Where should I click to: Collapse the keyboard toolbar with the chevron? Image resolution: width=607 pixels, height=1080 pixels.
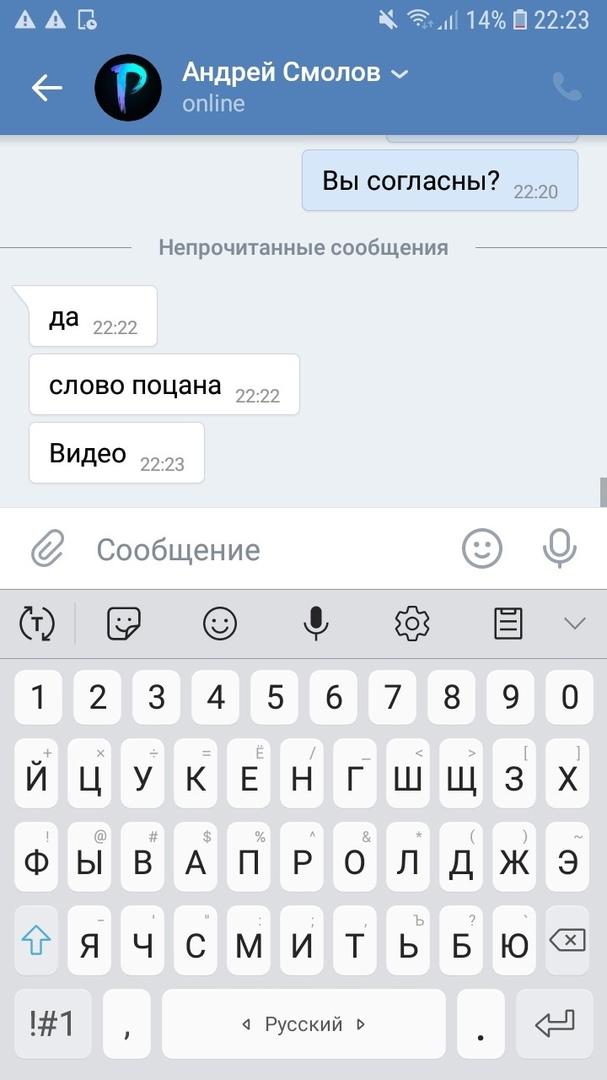point(574,624)
